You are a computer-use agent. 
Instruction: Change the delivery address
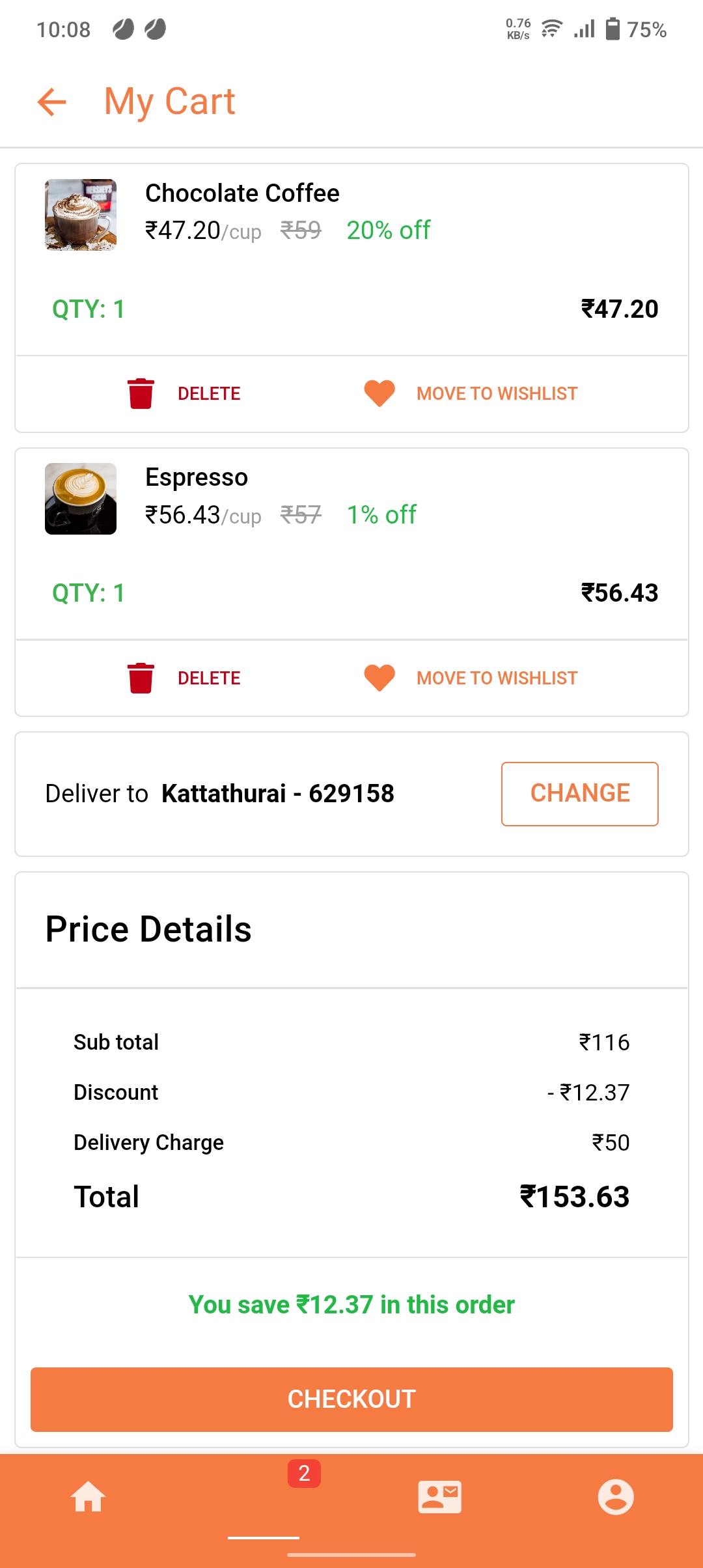579,794
